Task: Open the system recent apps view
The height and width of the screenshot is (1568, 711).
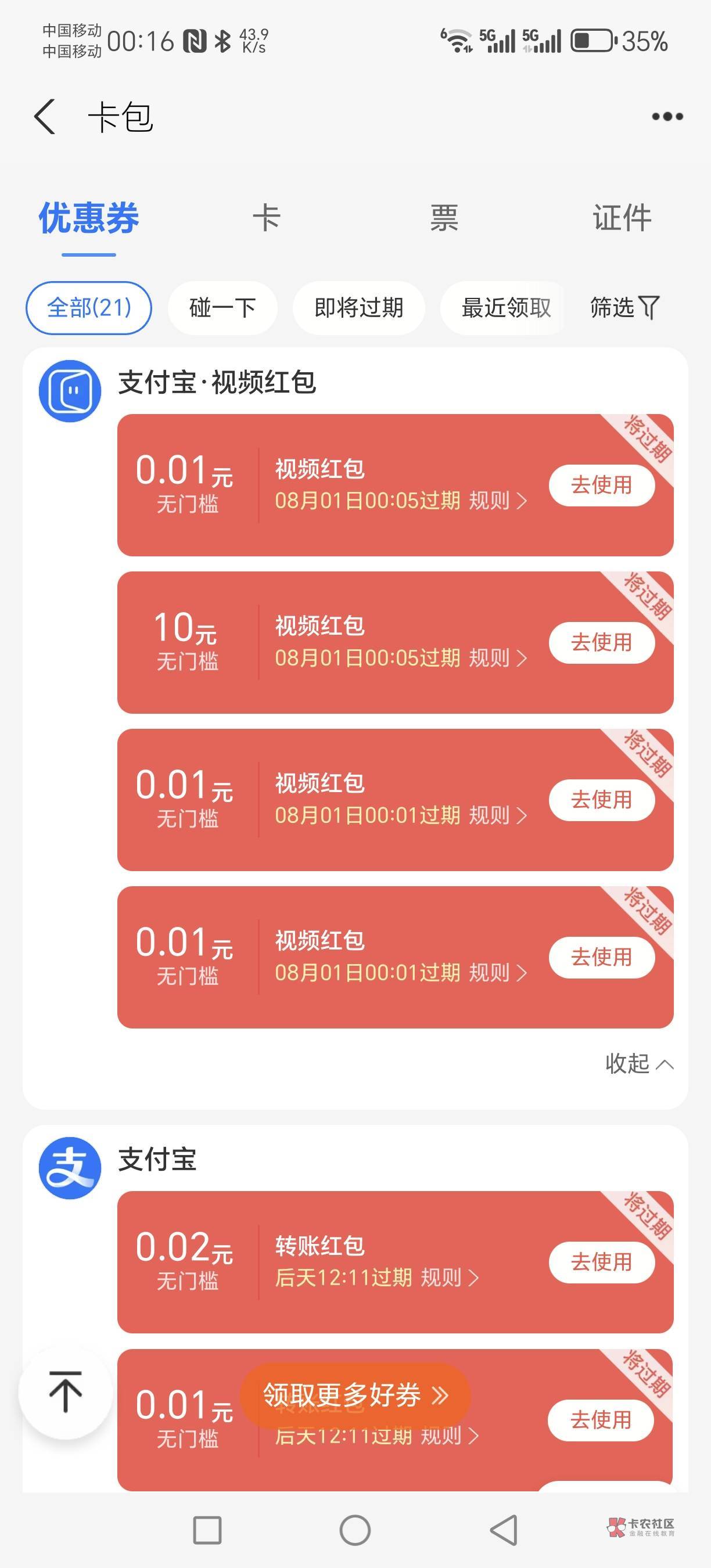Action: [x=207, y=1530]
